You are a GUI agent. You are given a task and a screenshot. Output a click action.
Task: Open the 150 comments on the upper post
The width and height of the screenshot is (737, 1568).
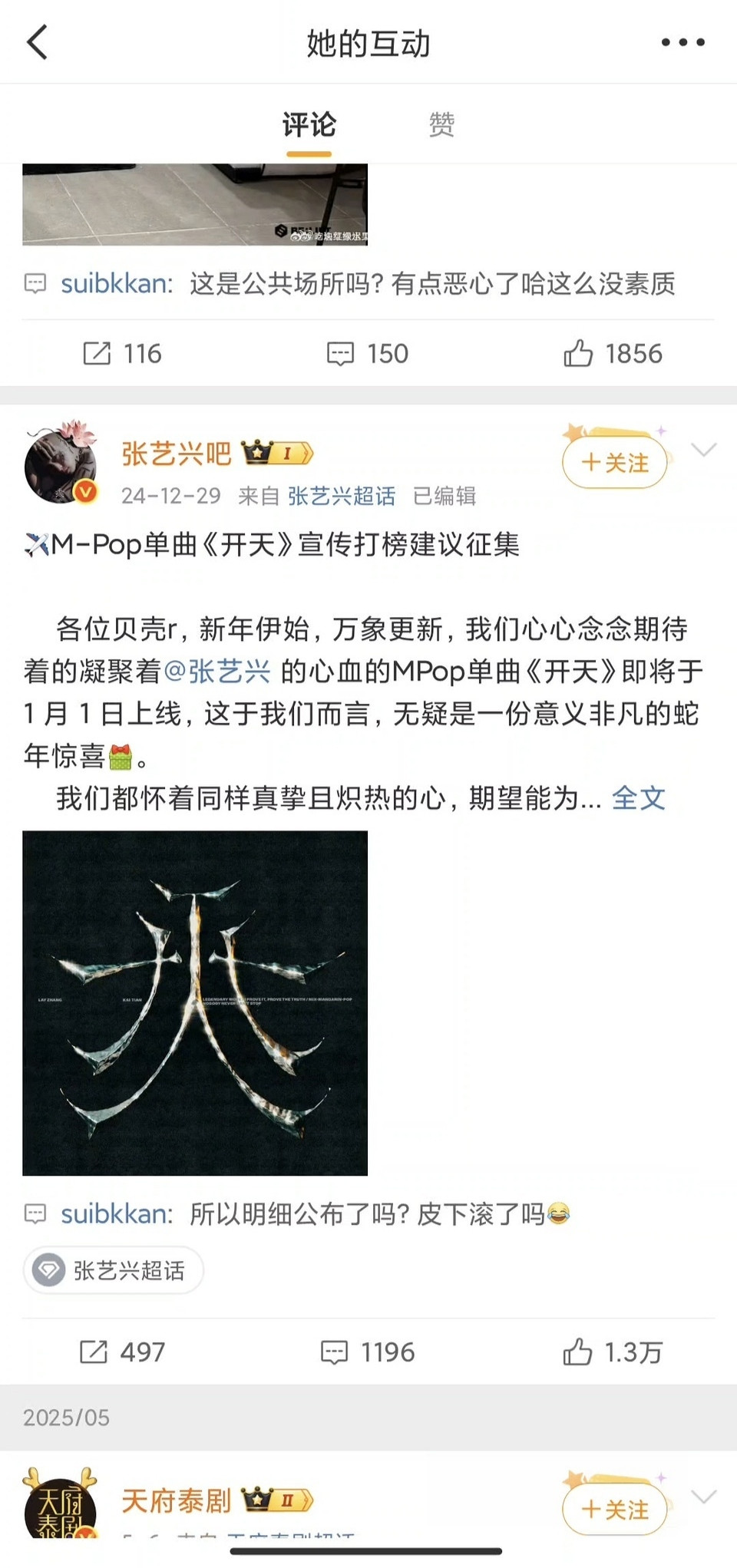tap(368, 354)
